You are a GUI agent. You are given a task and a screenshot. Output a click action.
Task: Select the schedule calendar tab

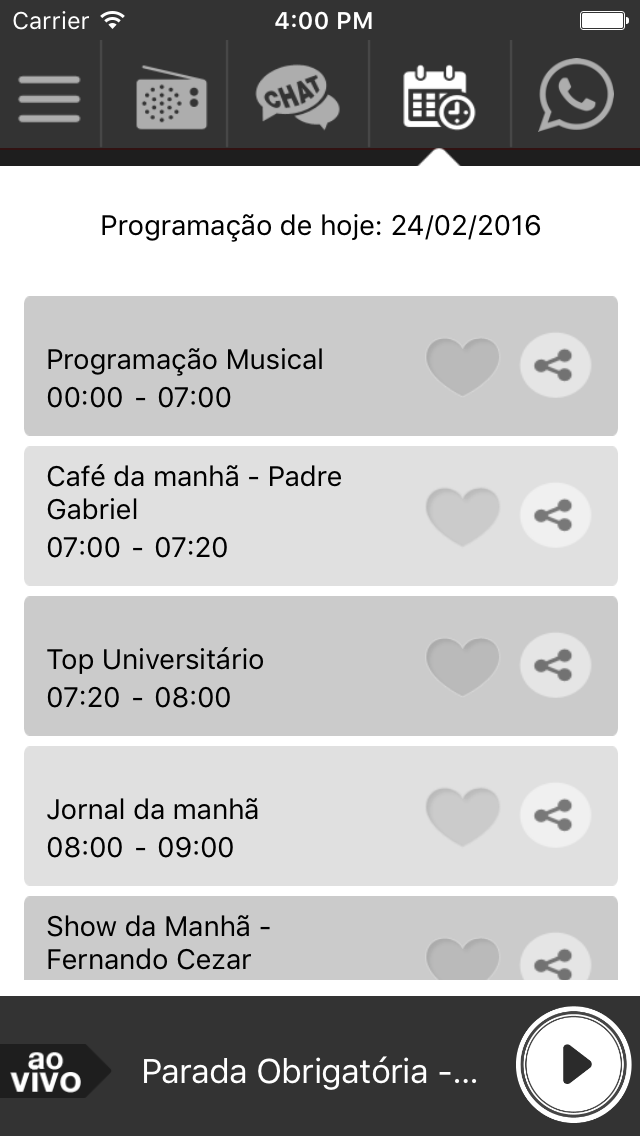pyautogui.click(x=439, y=97)
